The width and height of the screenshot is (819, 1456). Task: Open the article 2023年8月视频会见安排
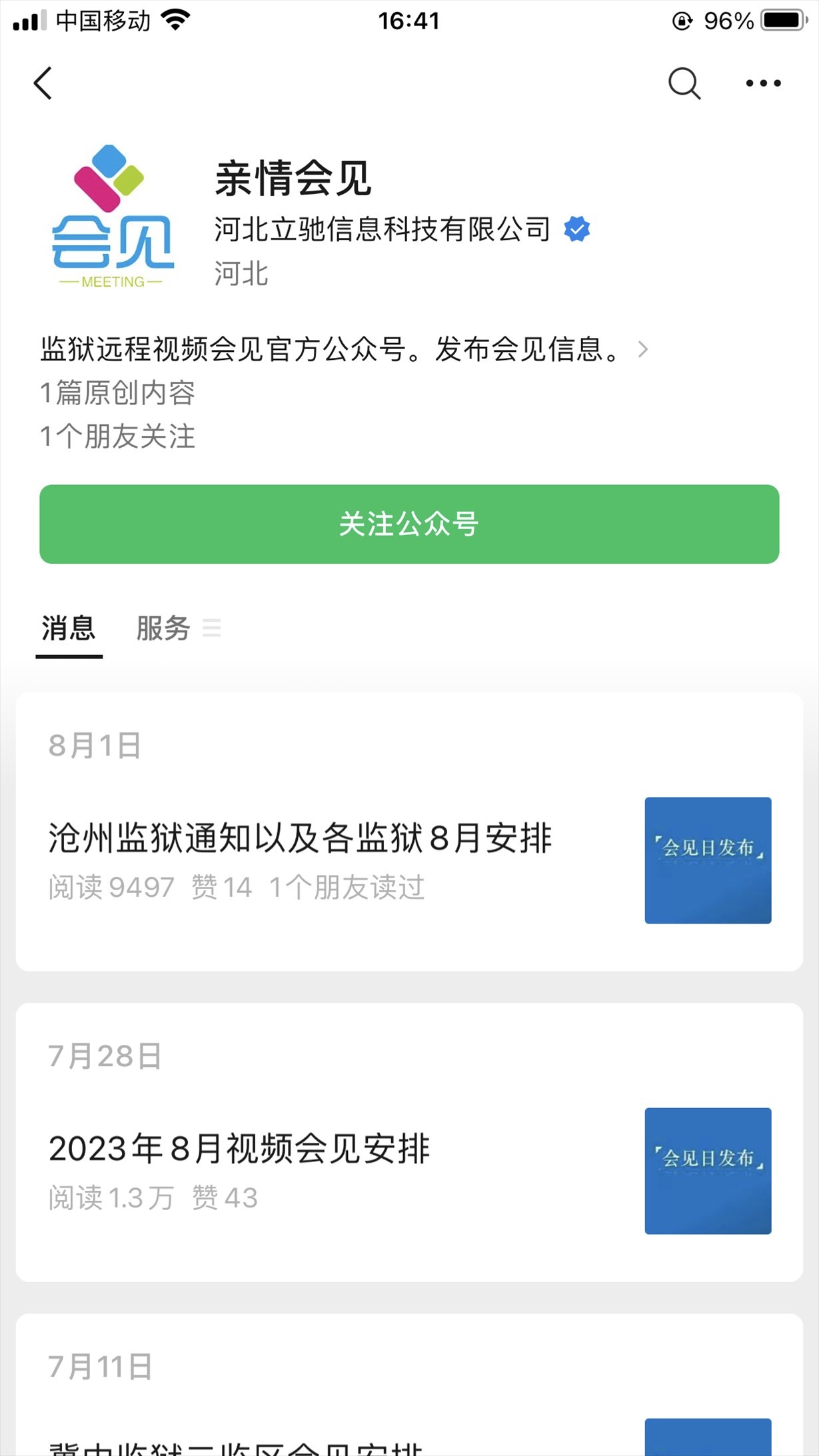[x=240, y=1149]
